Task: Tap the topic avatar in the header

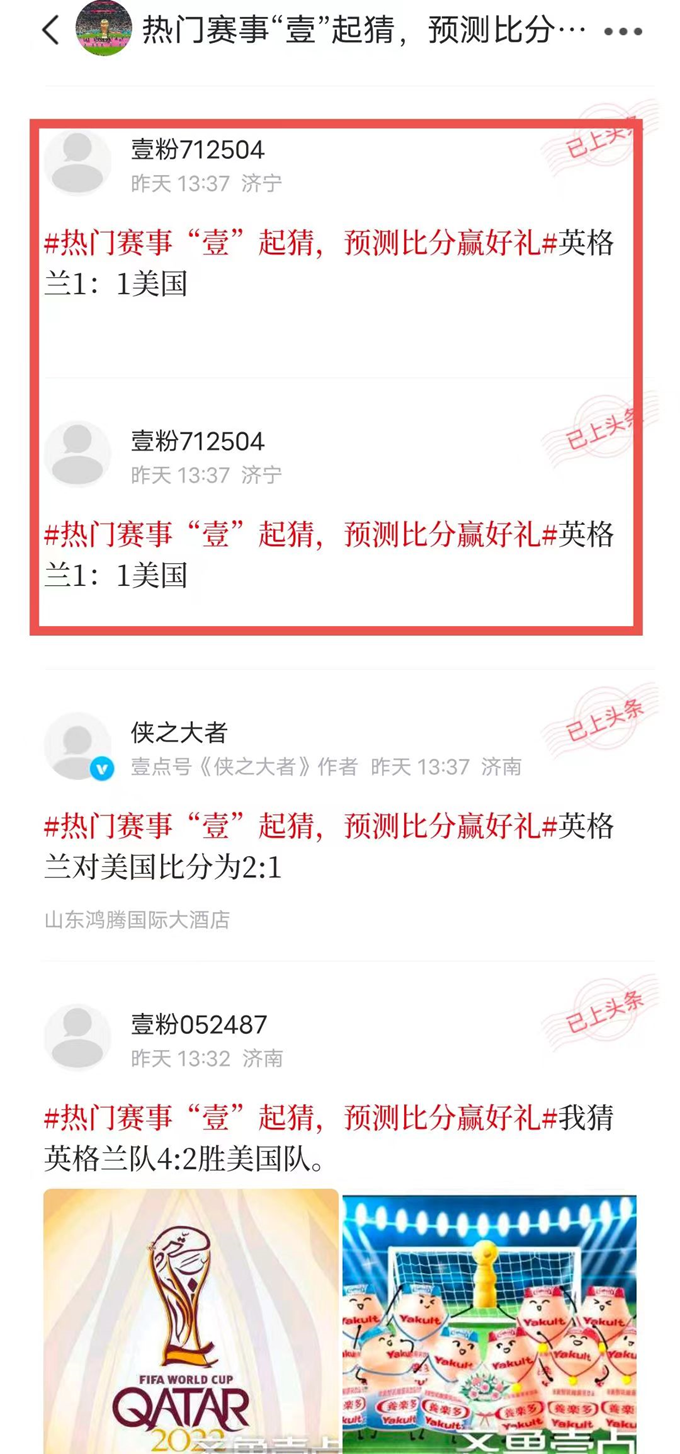Action: [104, 29]
